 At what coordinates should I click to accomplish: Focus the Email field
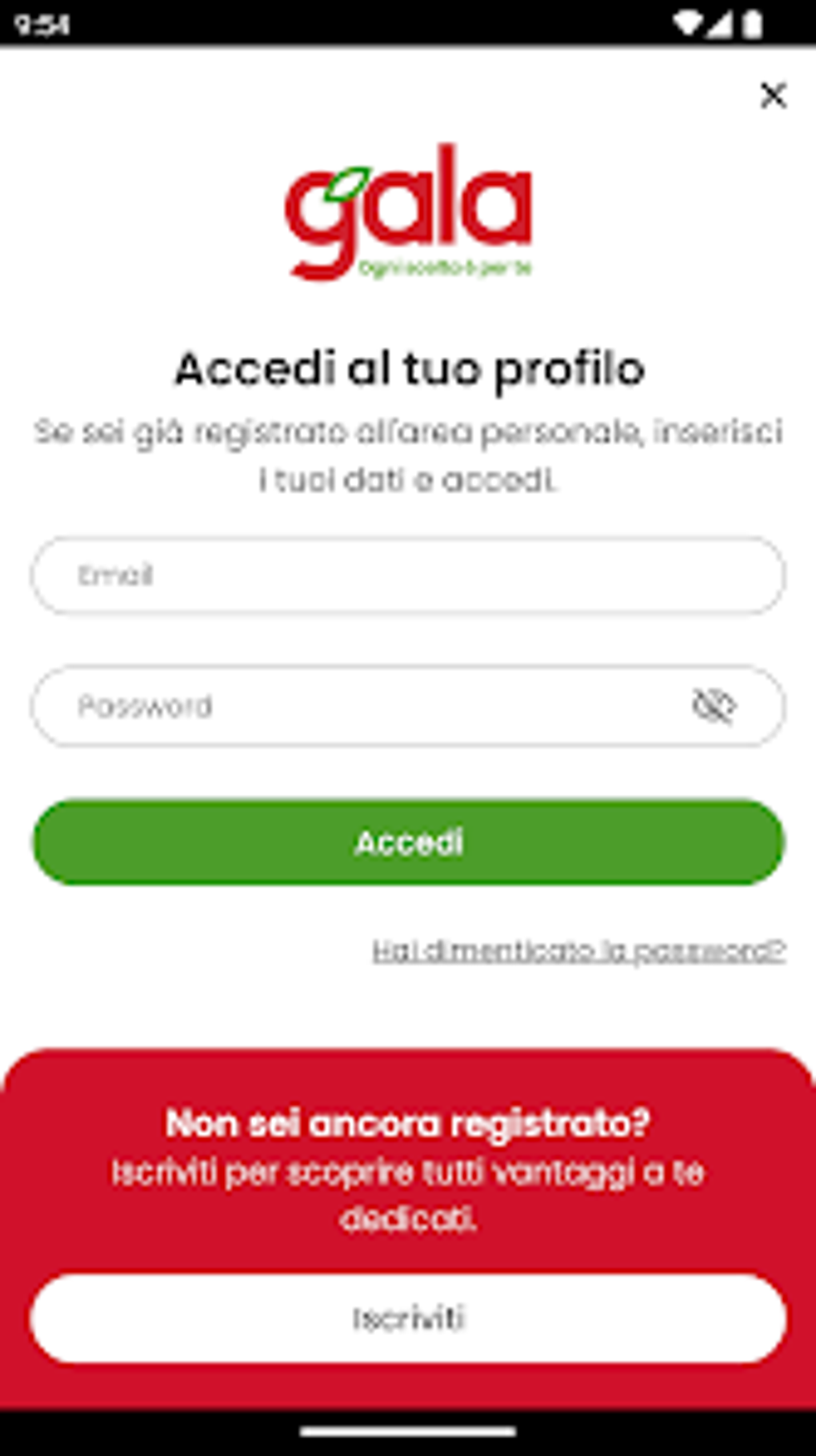click(408, 576)
